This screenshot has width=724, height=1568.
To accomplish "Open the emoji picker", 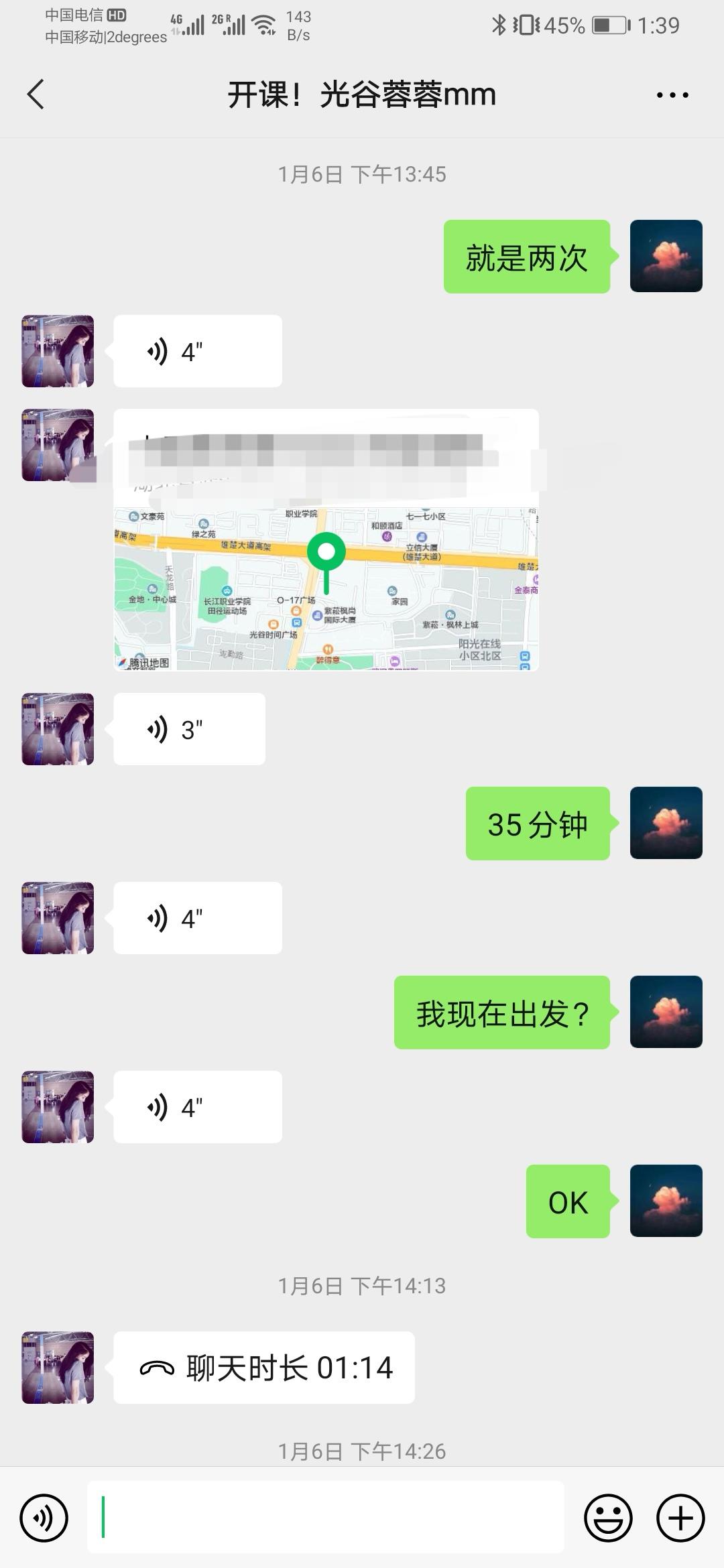I will coord(608,1518).
